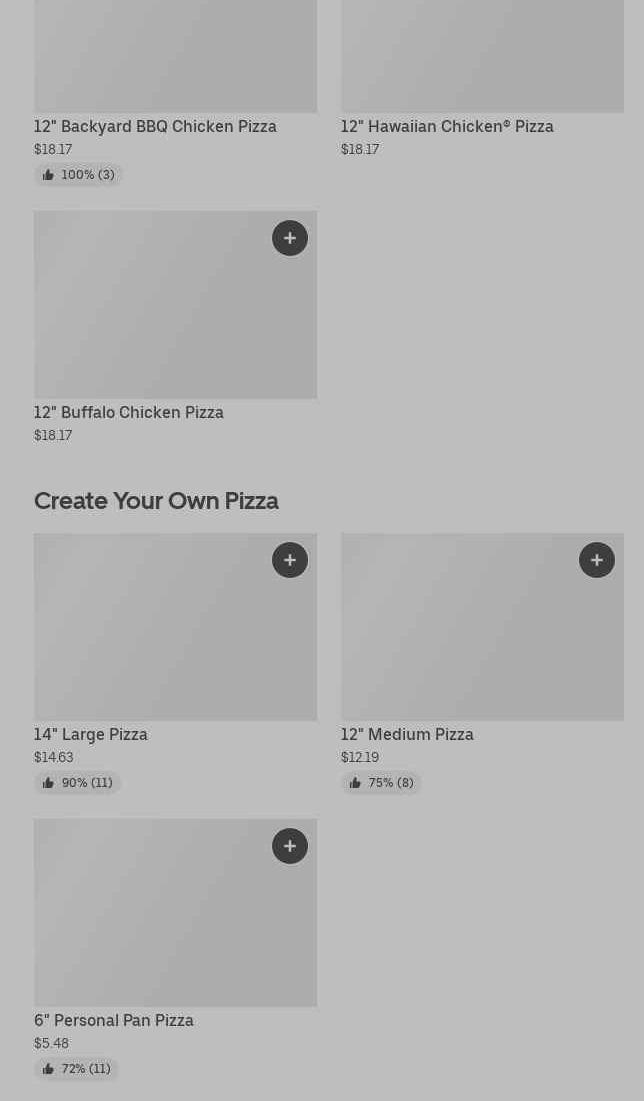Add 12" Buffalo Chicken Pizza to cart
The image size is (644, 1101).
pyautogui.click(x=290, y=238)
